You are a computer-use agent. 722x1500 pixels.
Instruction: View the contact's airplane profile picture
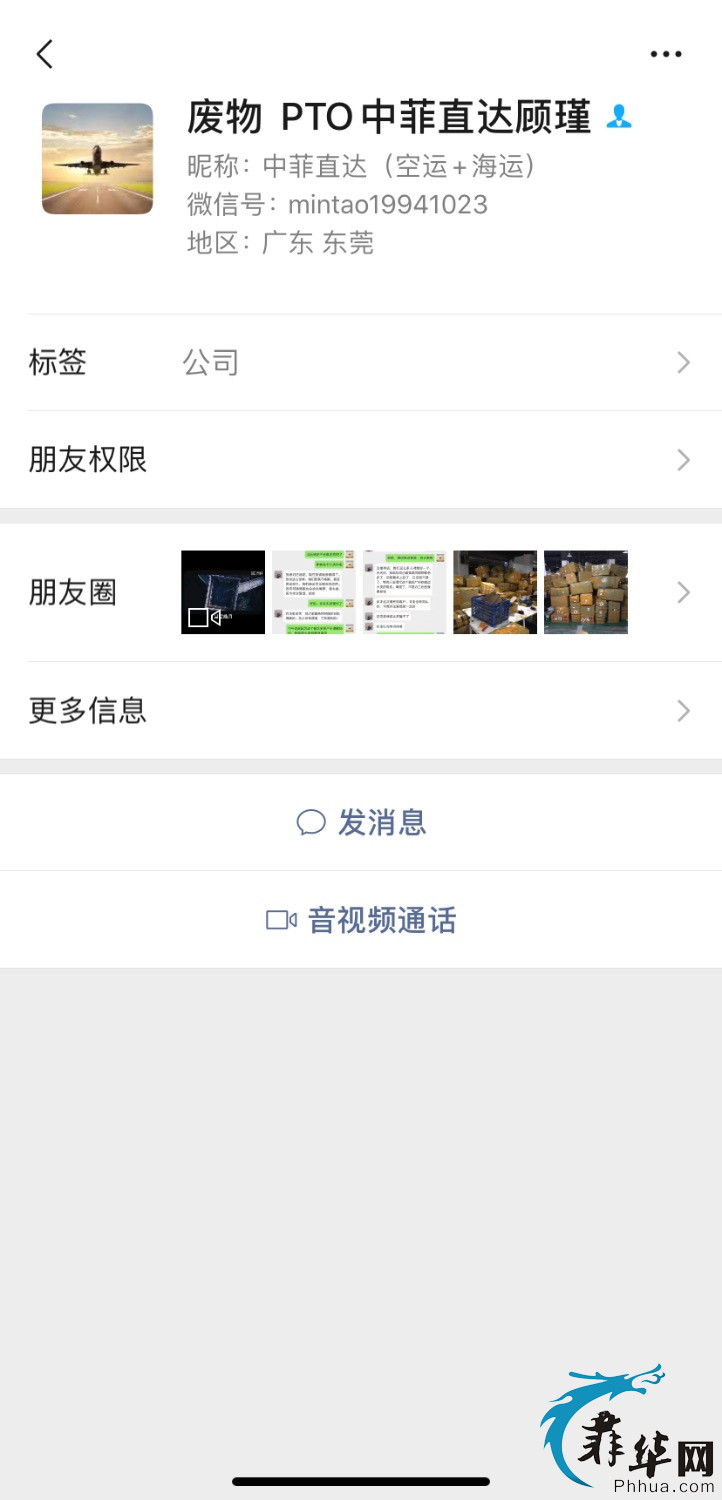(x=97, y=159)
